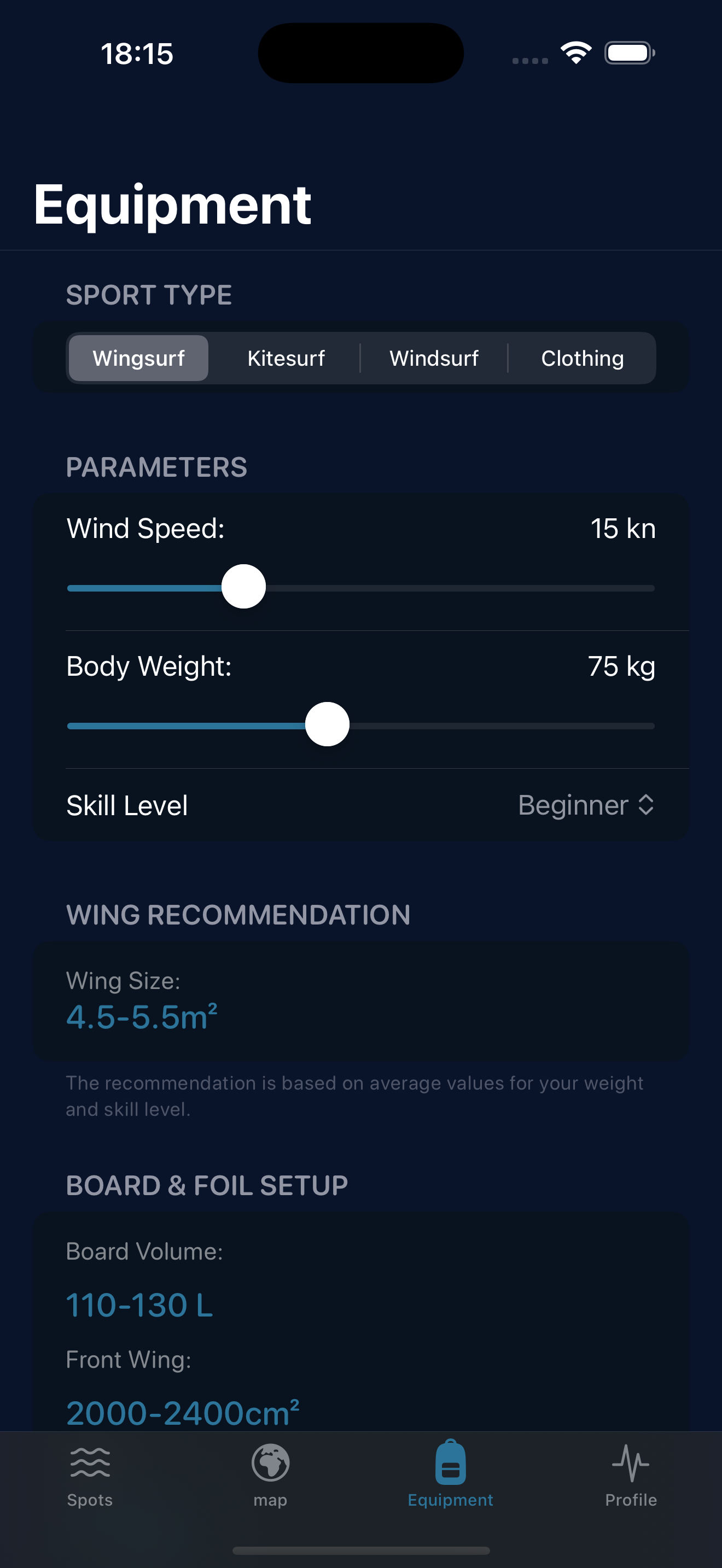The image size is (722, 1568).
Task: Open the Clothing segment
Action: point(582,358)
